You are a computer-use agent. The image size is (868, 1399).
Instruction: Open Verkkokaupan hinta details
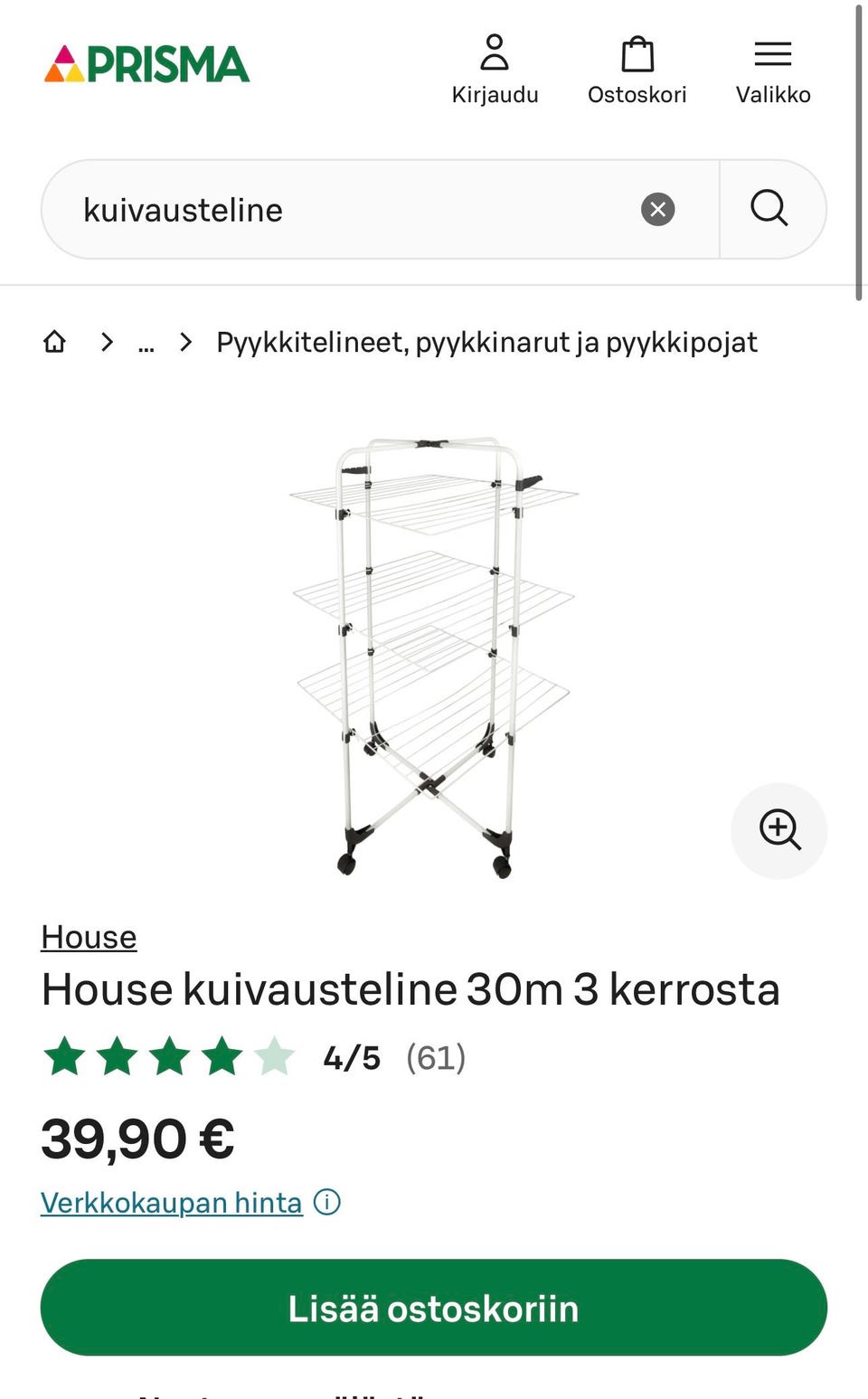tap(171, 1203)
